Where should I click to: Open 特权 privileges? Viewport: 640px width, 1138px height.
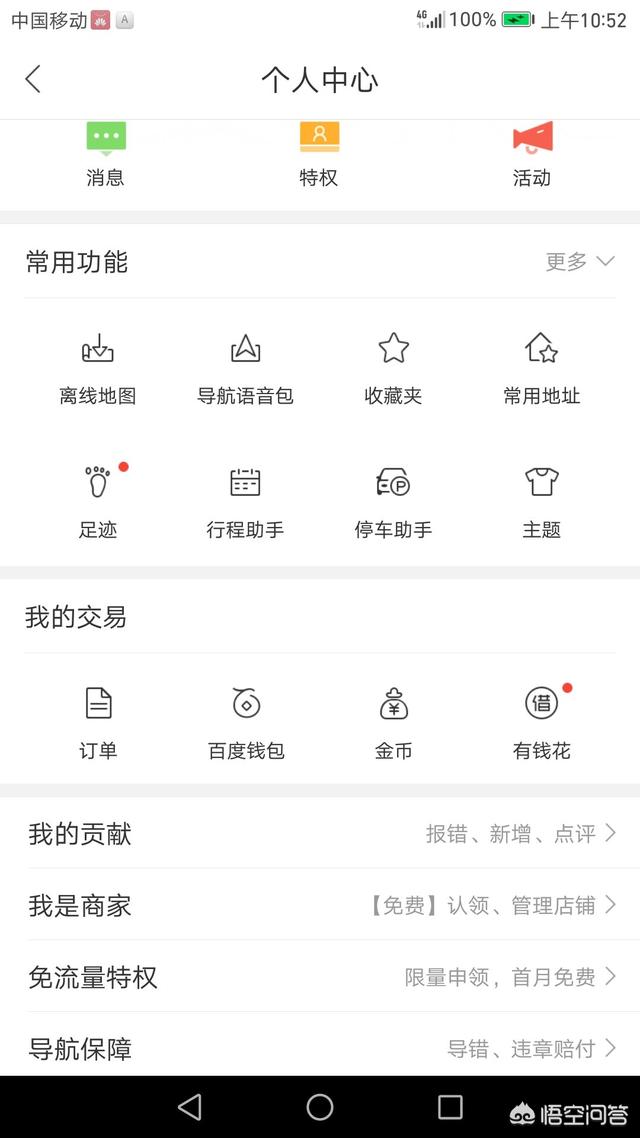319,154
